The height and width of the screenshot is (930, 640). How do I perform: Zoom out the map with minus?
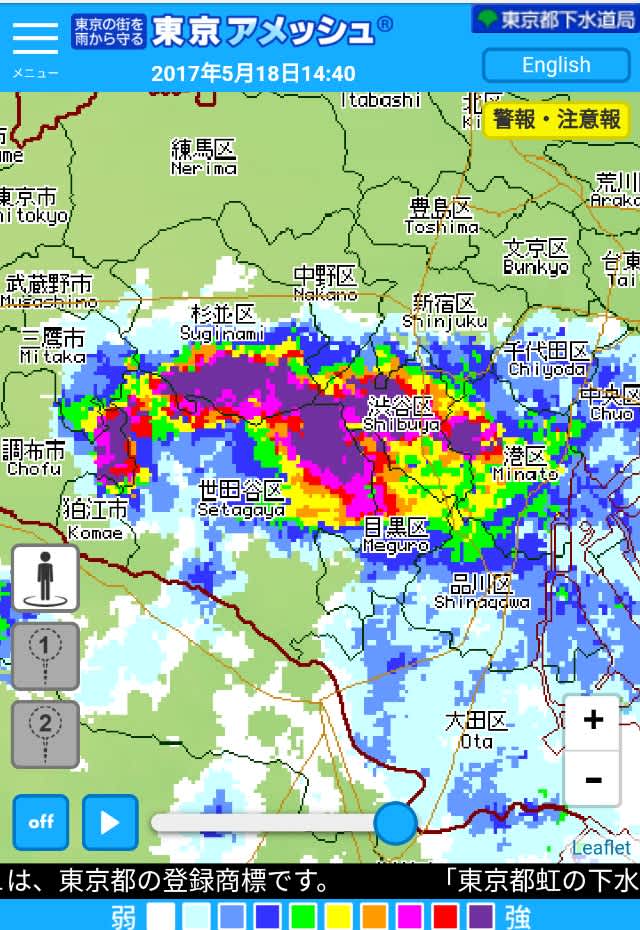click(593, 779)
